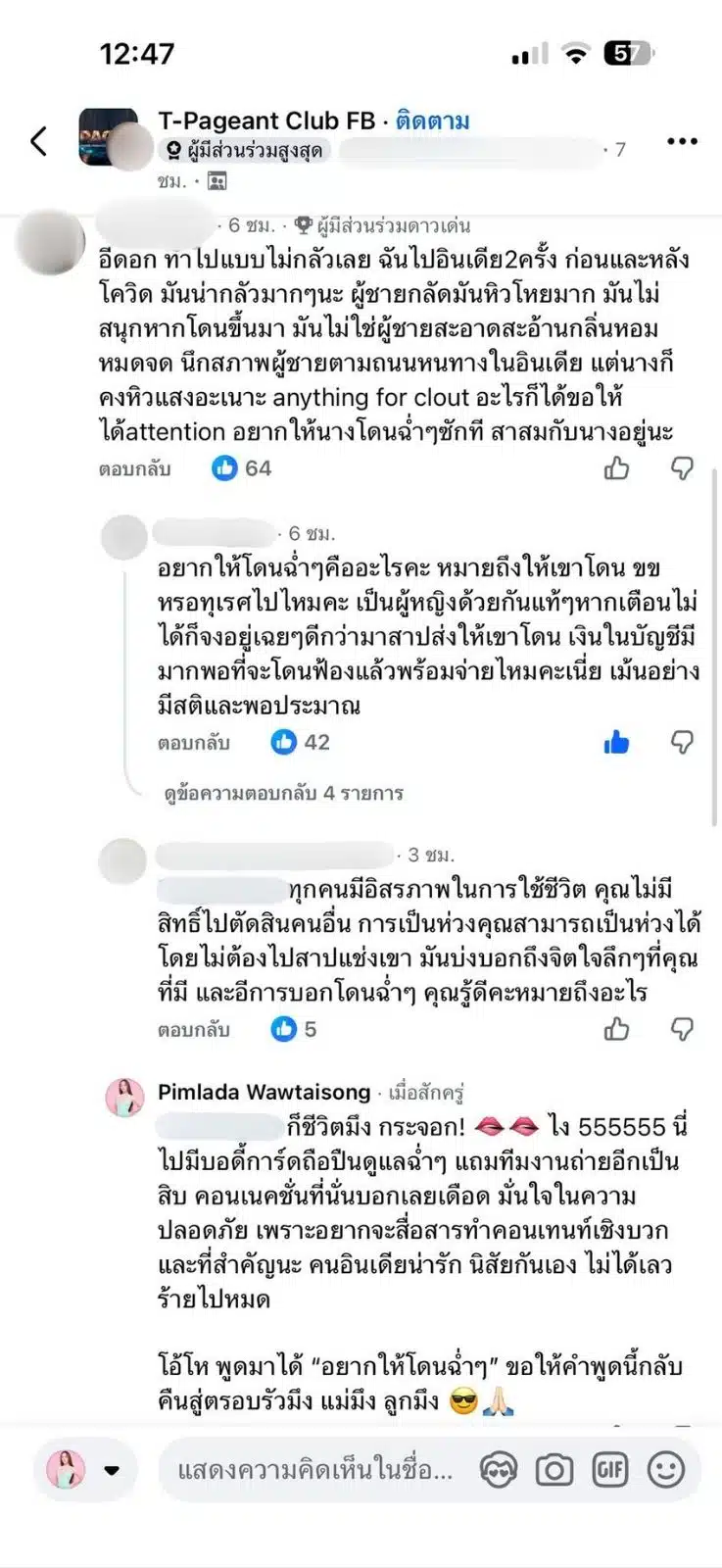Go back with the top arrow
Viewport: 722px width, 1568px height.
pyautogui.click(x=39, y=141)
